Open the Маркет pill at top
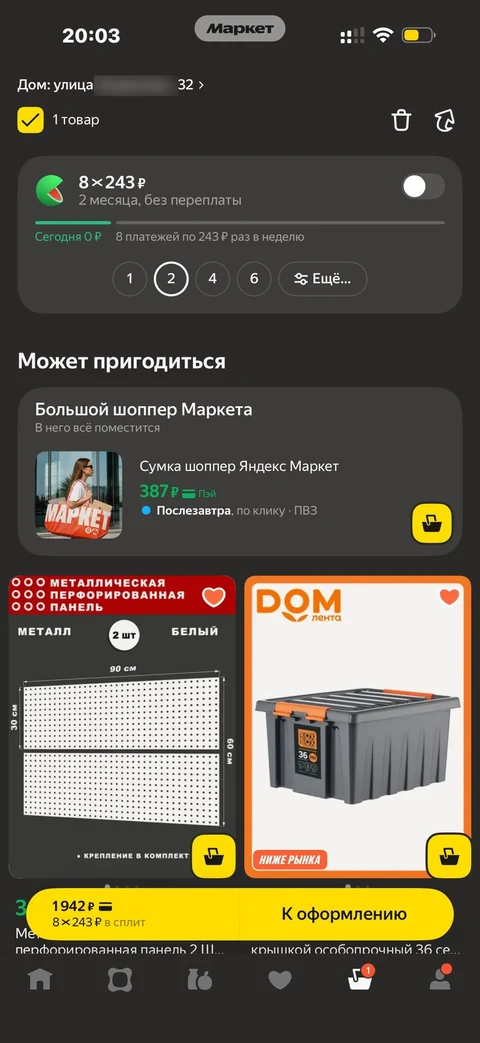Image resolution: width=480 pixels, height=1043 pixels. 240,29
